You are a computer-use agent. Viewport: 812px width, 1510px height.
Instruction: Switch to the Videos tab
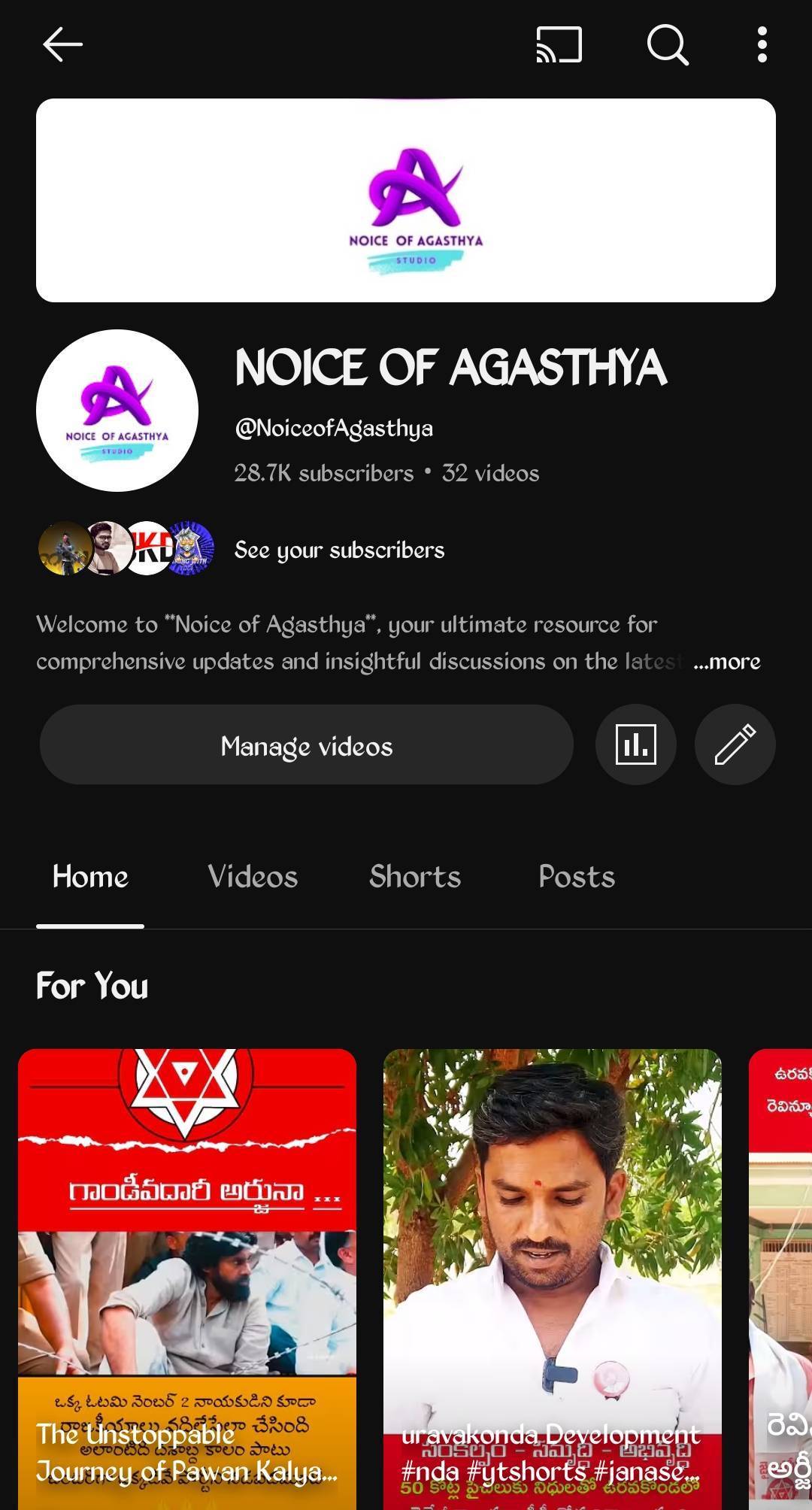tap(253, 877)
